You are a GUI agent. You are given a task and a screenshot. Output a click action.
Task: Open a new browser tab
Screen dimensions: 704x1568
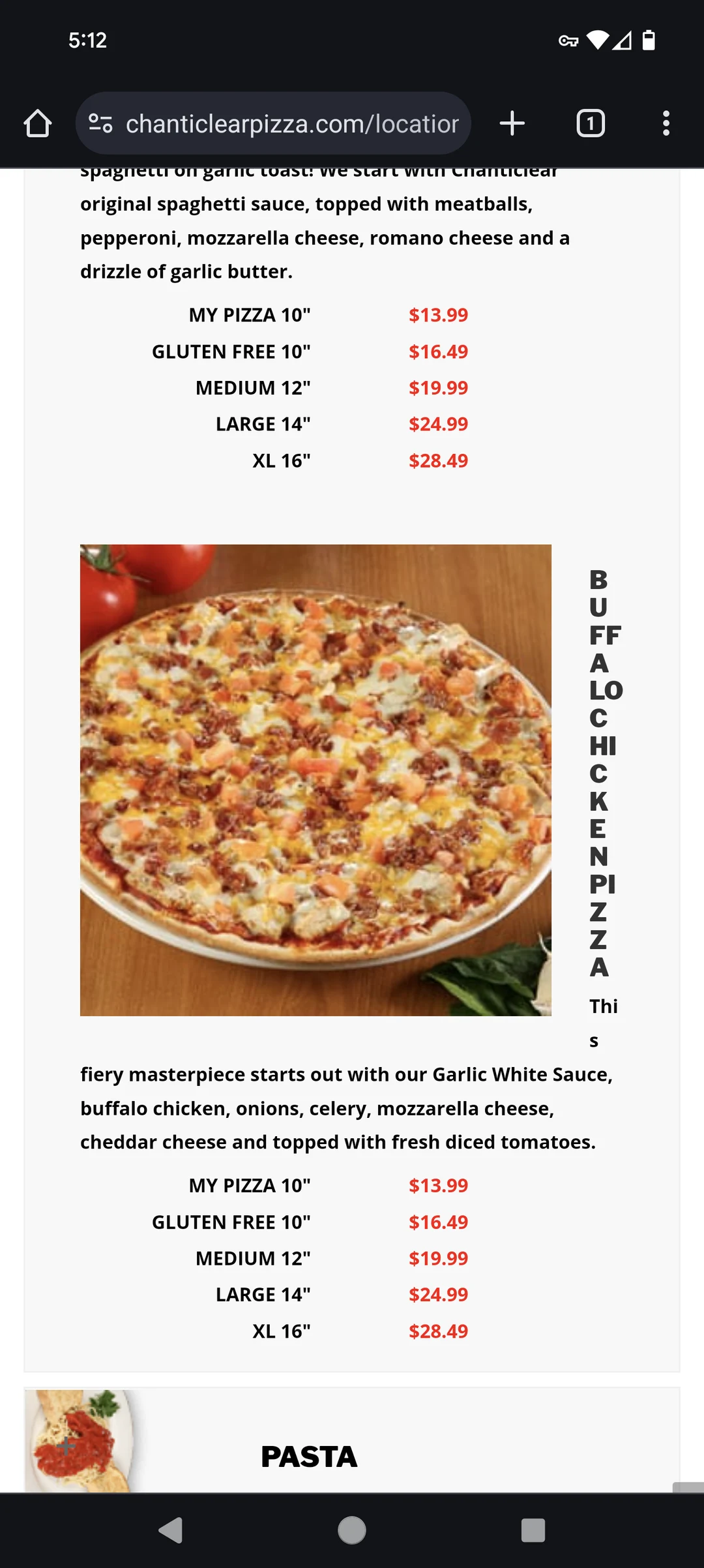[x=512, y=123]
